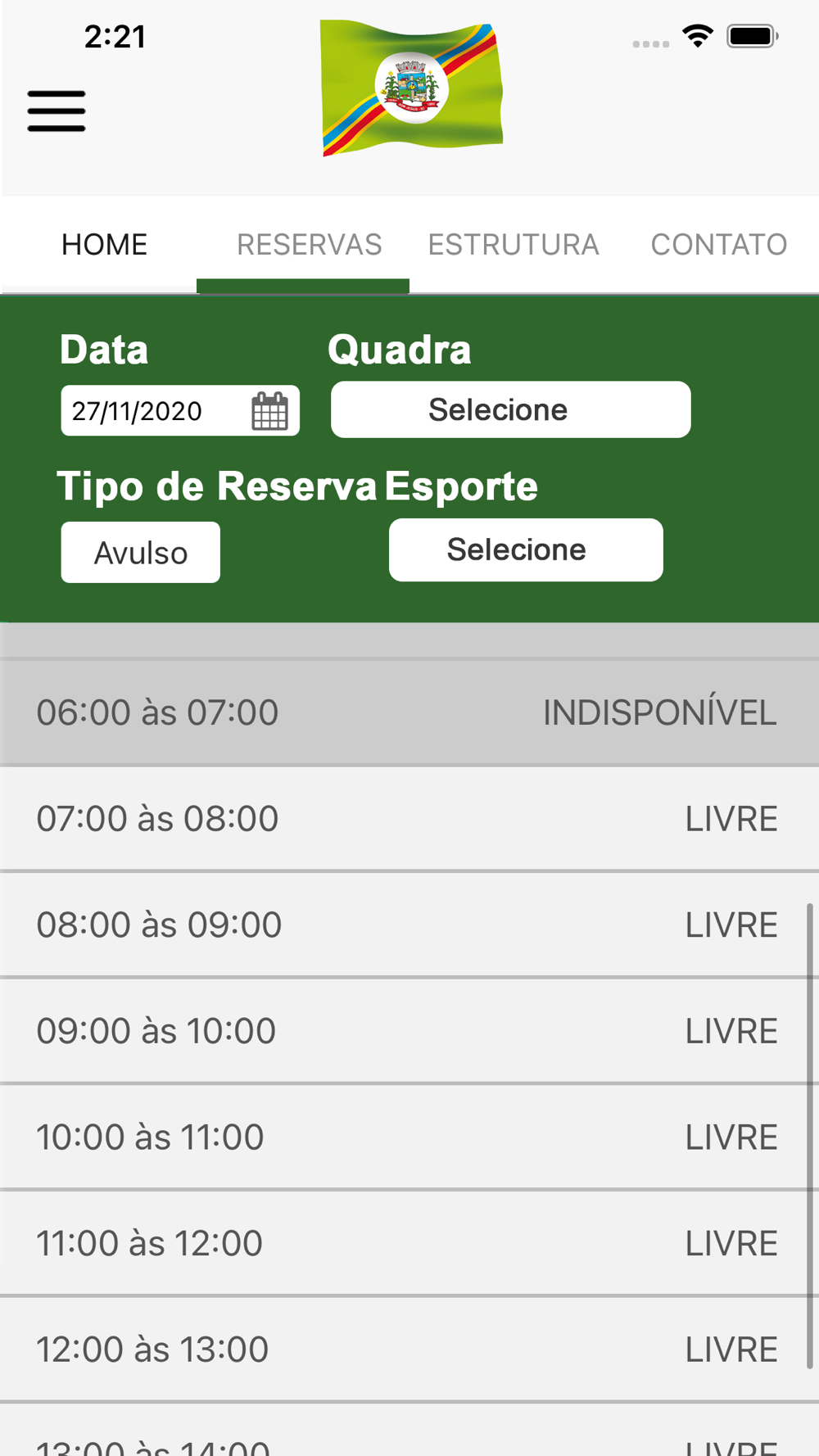Select the RESERVAS tab
Screen dimensions: 819x1456
click(x=310, y=245)
